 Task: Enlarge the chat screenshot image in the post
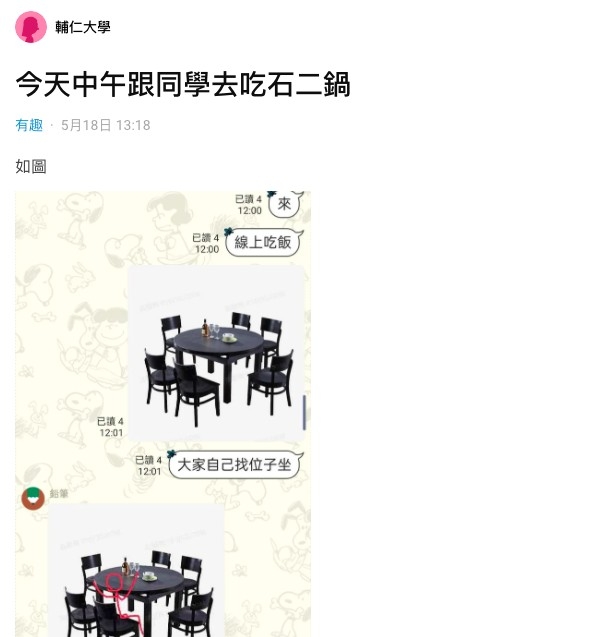point(163,414)
